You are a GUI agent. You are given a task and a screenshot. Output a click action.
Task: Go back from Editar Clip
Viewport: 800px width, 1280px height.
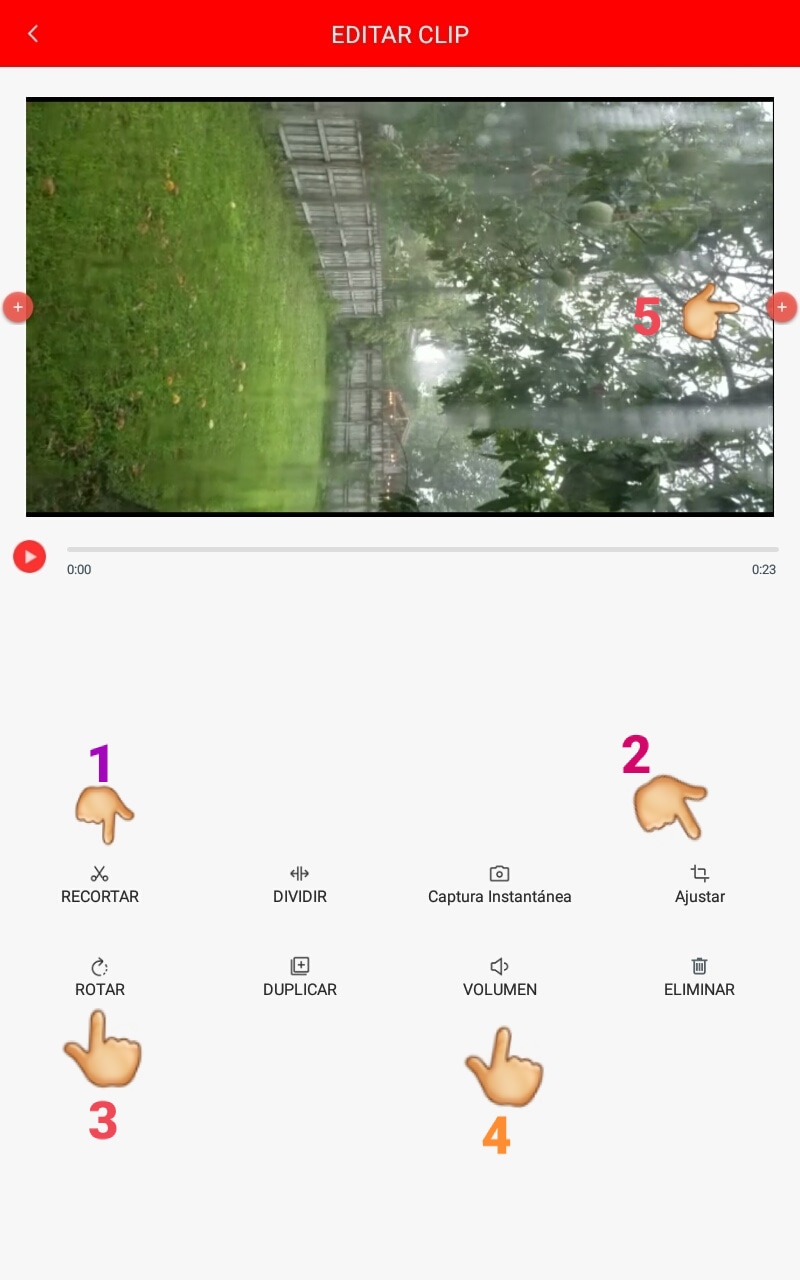[x=32, y=34]
